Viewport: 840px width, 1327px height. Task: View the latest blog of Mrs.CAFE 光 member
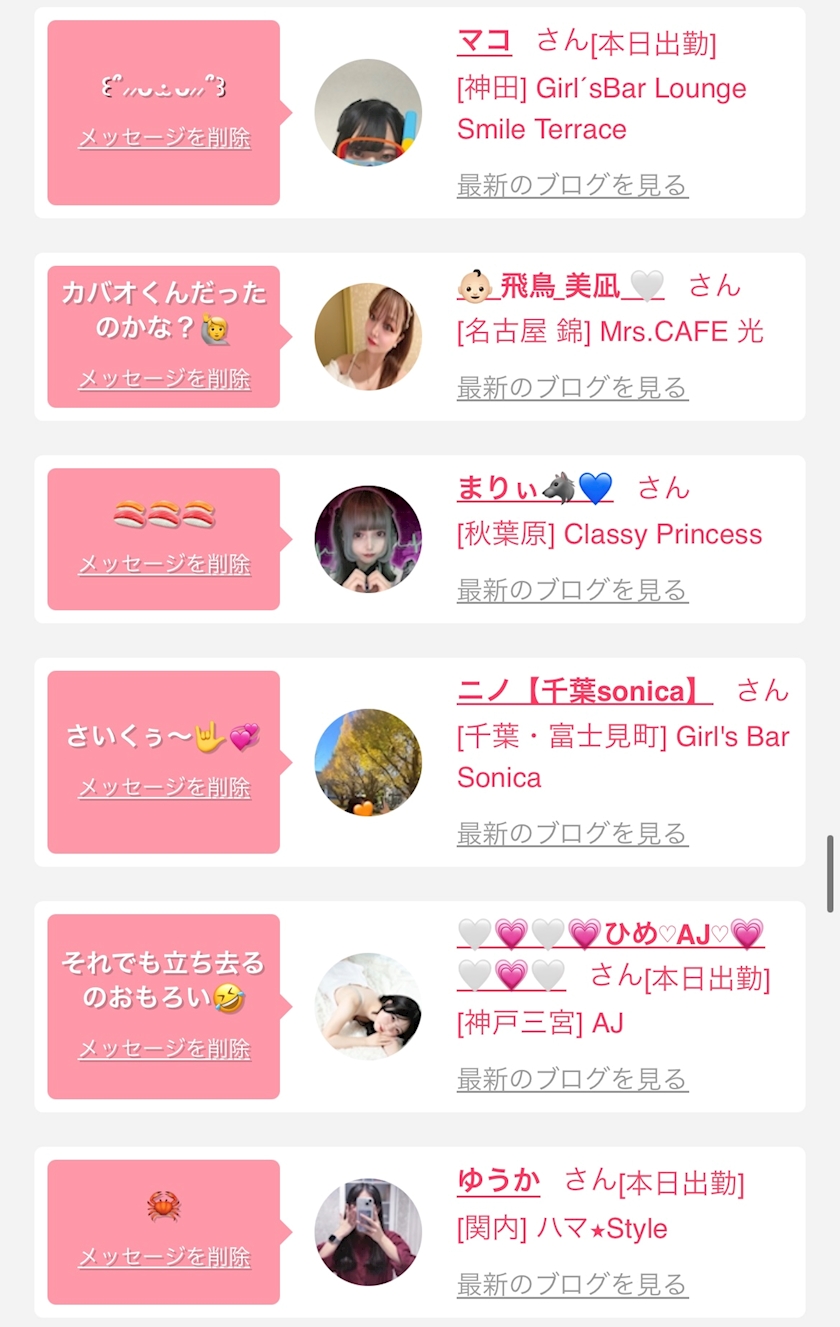572,387
